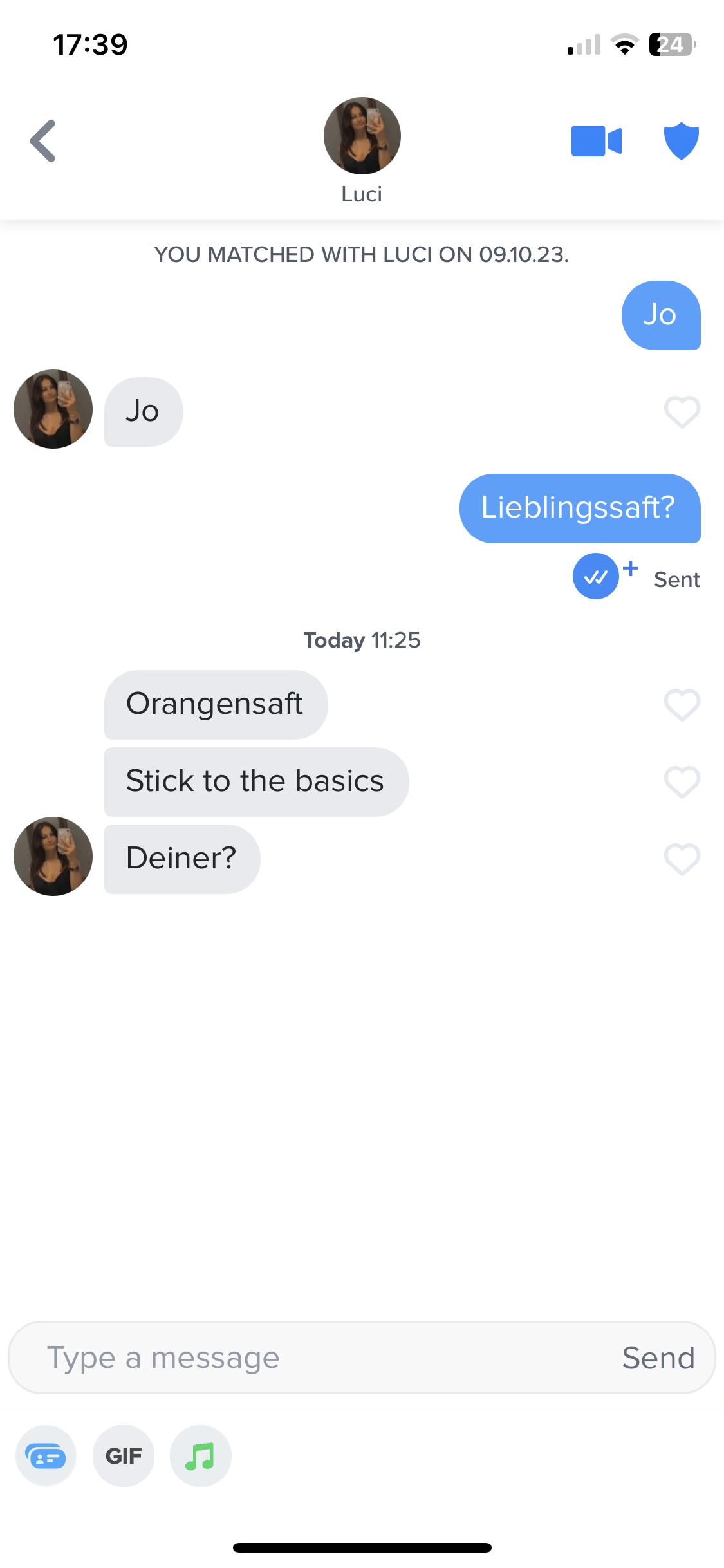This screenshot has height=1568, width=724.
Task: Open Luci's profile from the header photo
Action: 362,136
